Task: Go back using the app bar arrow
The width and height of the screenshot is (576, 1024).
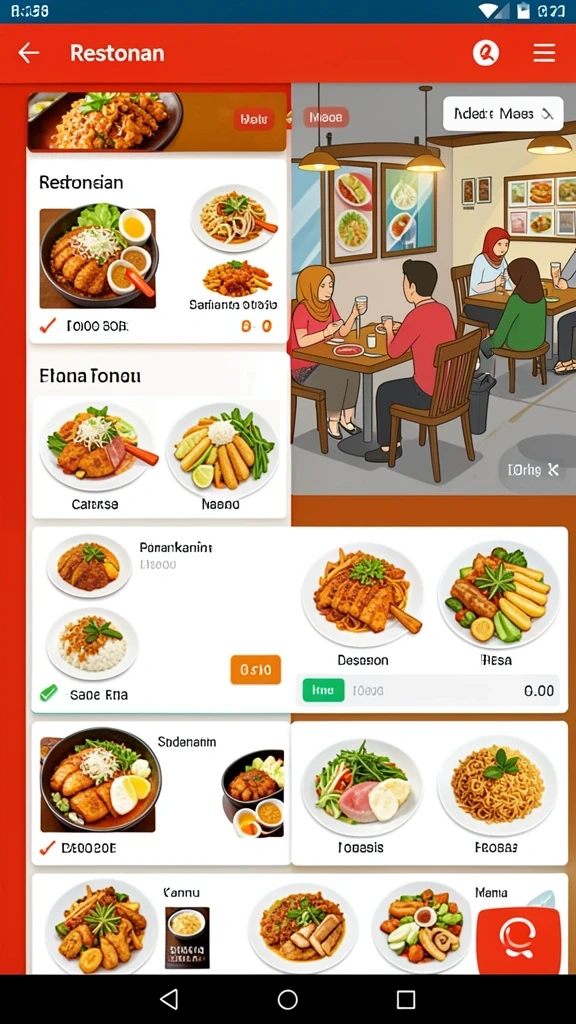Action: pyautogui.click(x=29, y=53)
